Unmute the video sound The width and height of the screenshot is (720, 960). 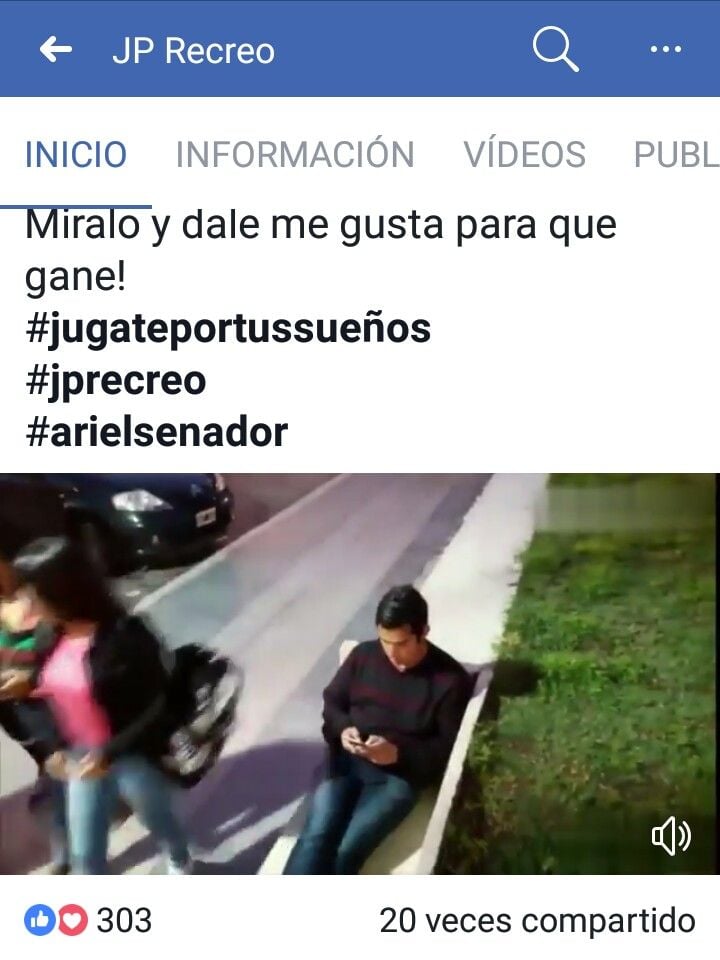point(670,836)
